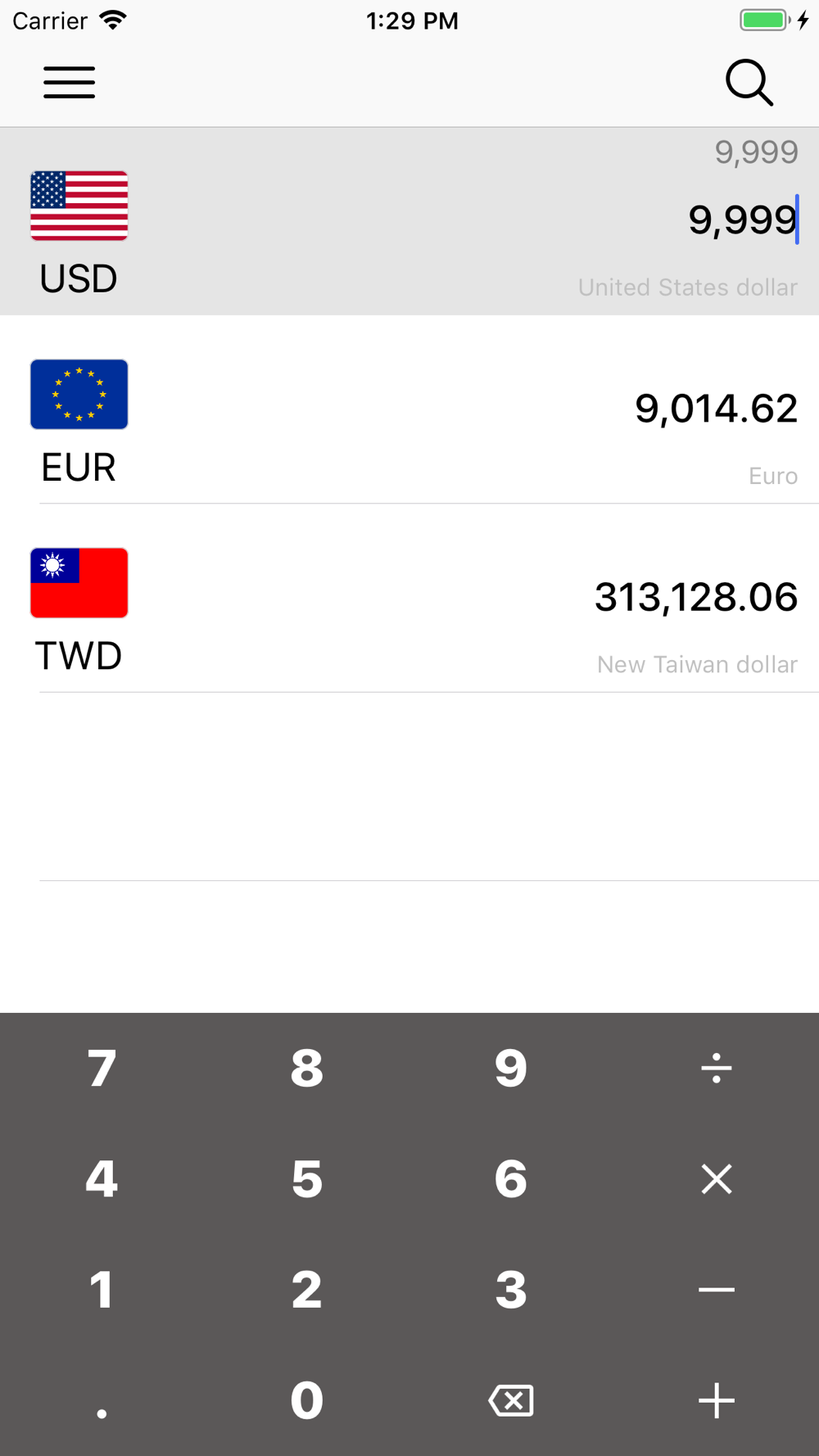The width and height of the screenshot is (819, 1456).
Task: Insert a decimal point
Action: point(102,1402)
